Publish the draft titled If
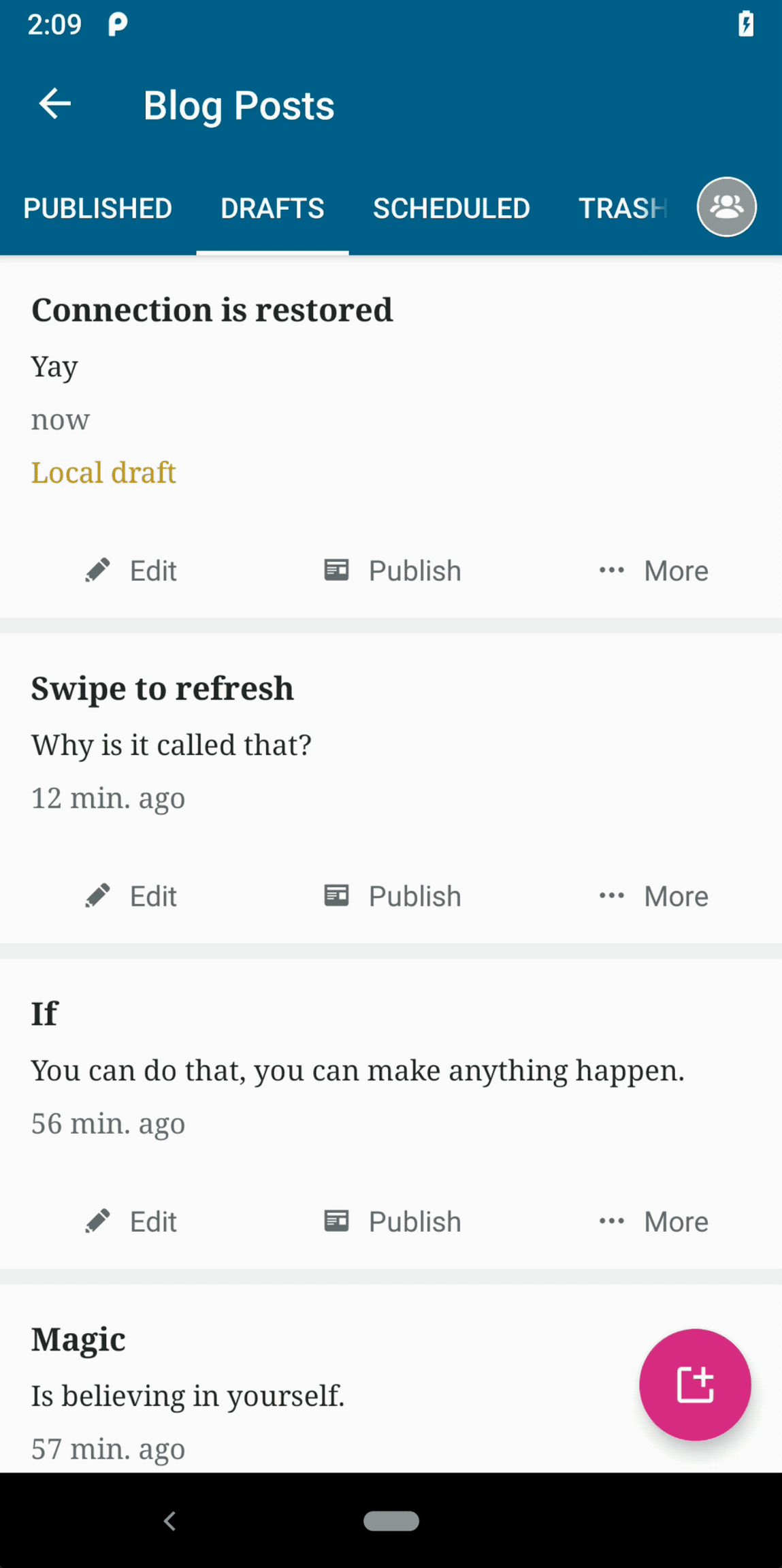Screen dimensions: 782x1568 click(x=393, y=1221)
